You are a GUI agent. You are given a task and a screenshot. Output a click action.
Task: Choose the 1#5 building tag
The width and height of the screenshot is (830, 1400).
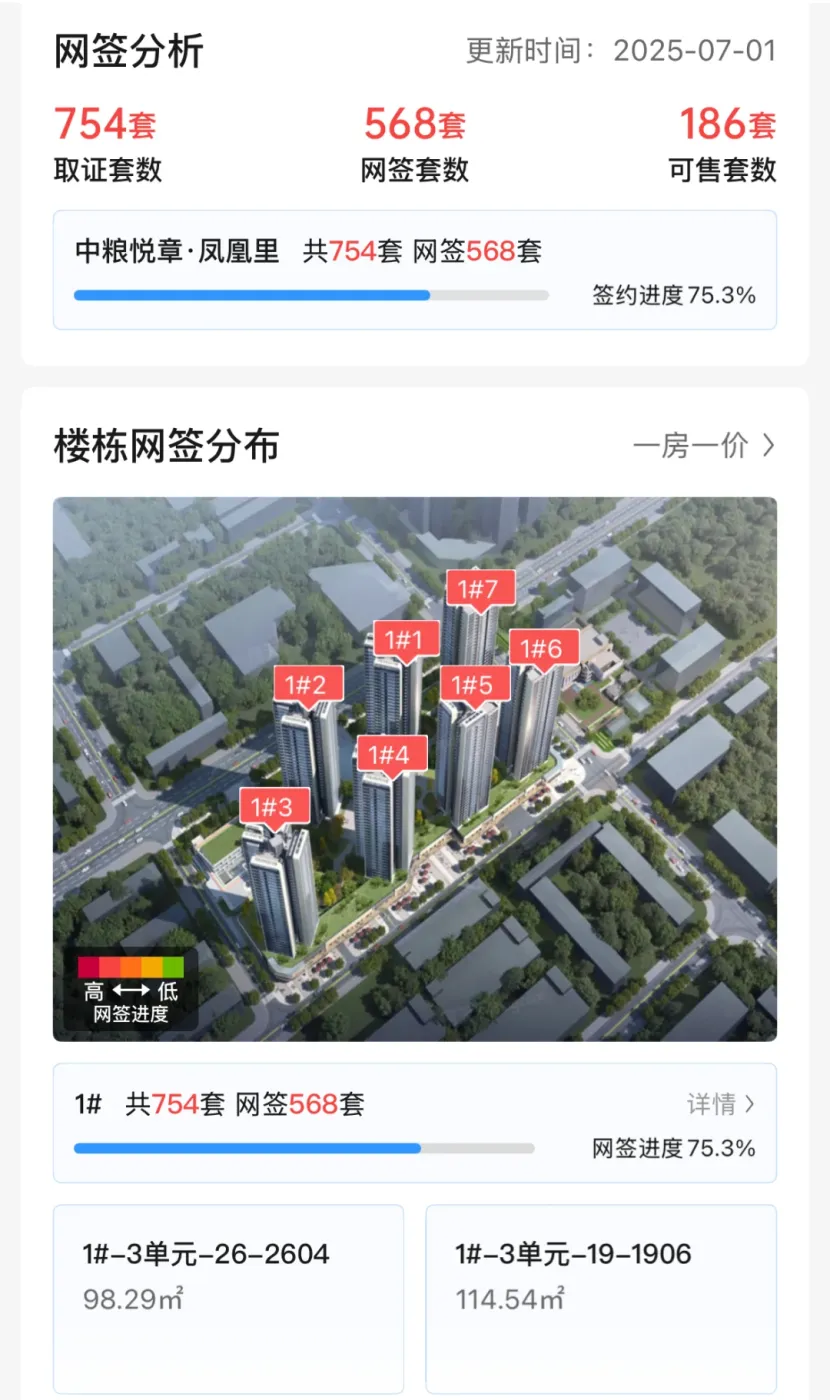(473, 685)
